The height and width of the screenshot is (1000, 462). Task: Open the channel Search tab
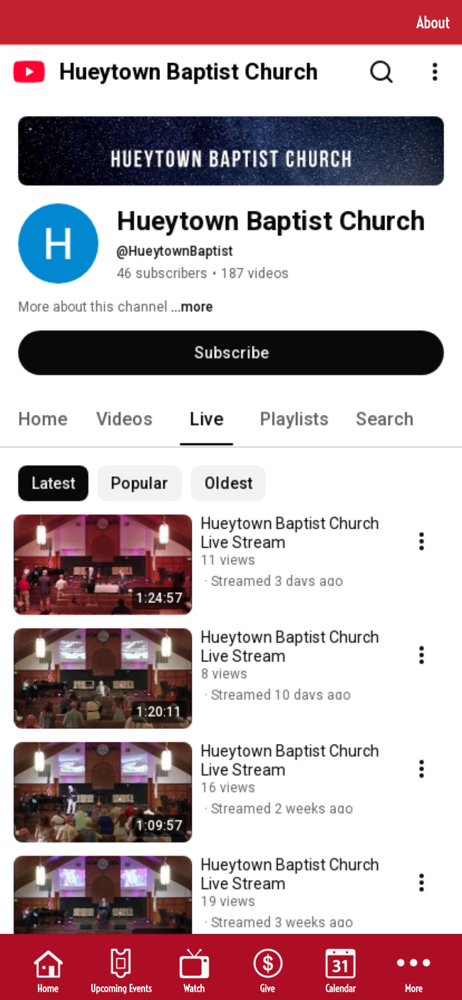385,419
